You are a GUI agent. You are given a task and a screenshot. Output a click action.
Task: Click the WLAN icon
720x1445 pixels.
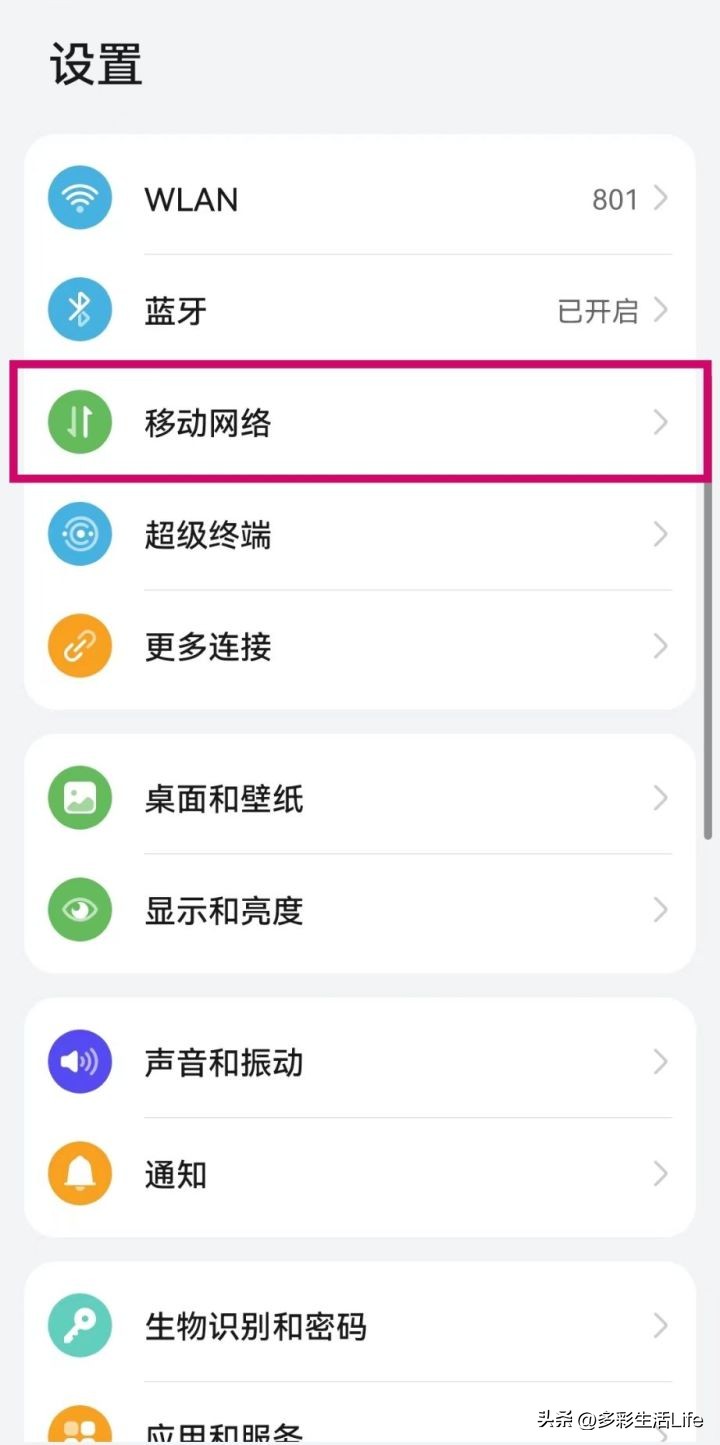point(80,197)
